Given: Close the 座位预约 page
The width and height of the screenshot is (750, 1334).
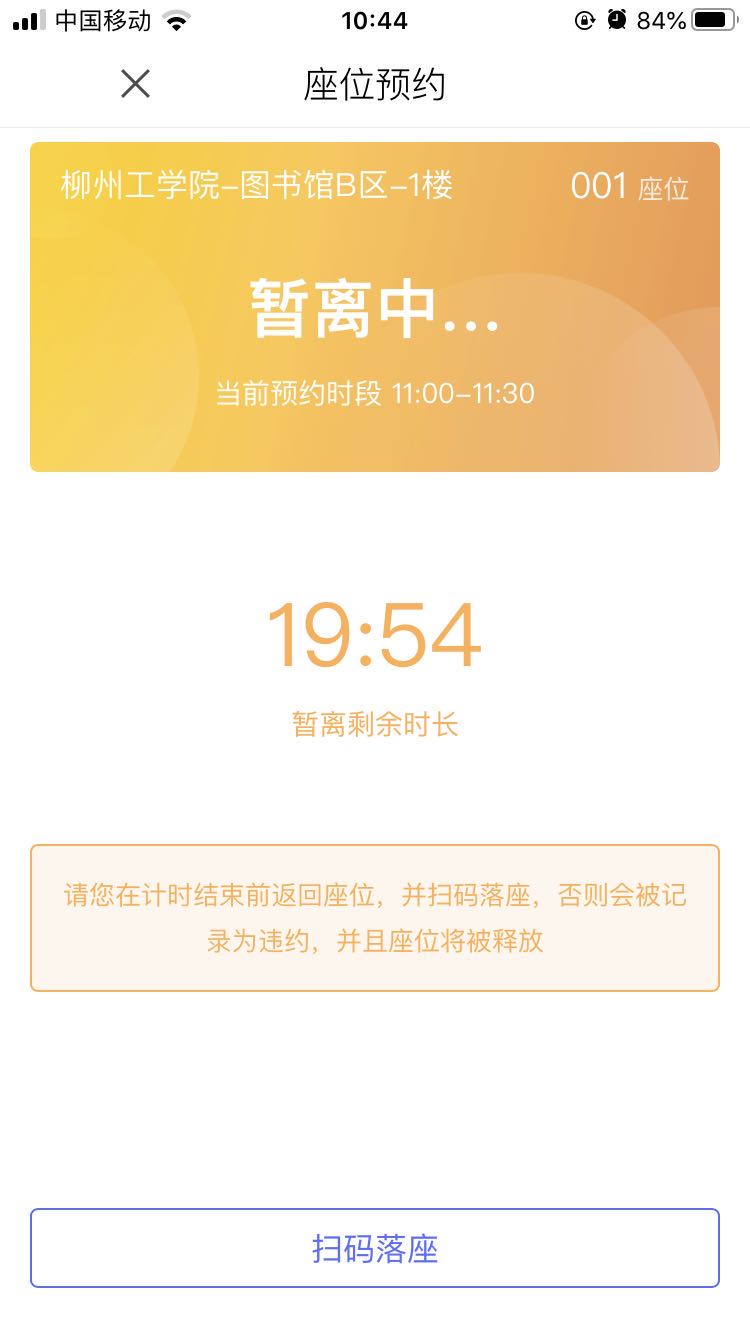Looking at the screenshot, I should tap(135, 84).
